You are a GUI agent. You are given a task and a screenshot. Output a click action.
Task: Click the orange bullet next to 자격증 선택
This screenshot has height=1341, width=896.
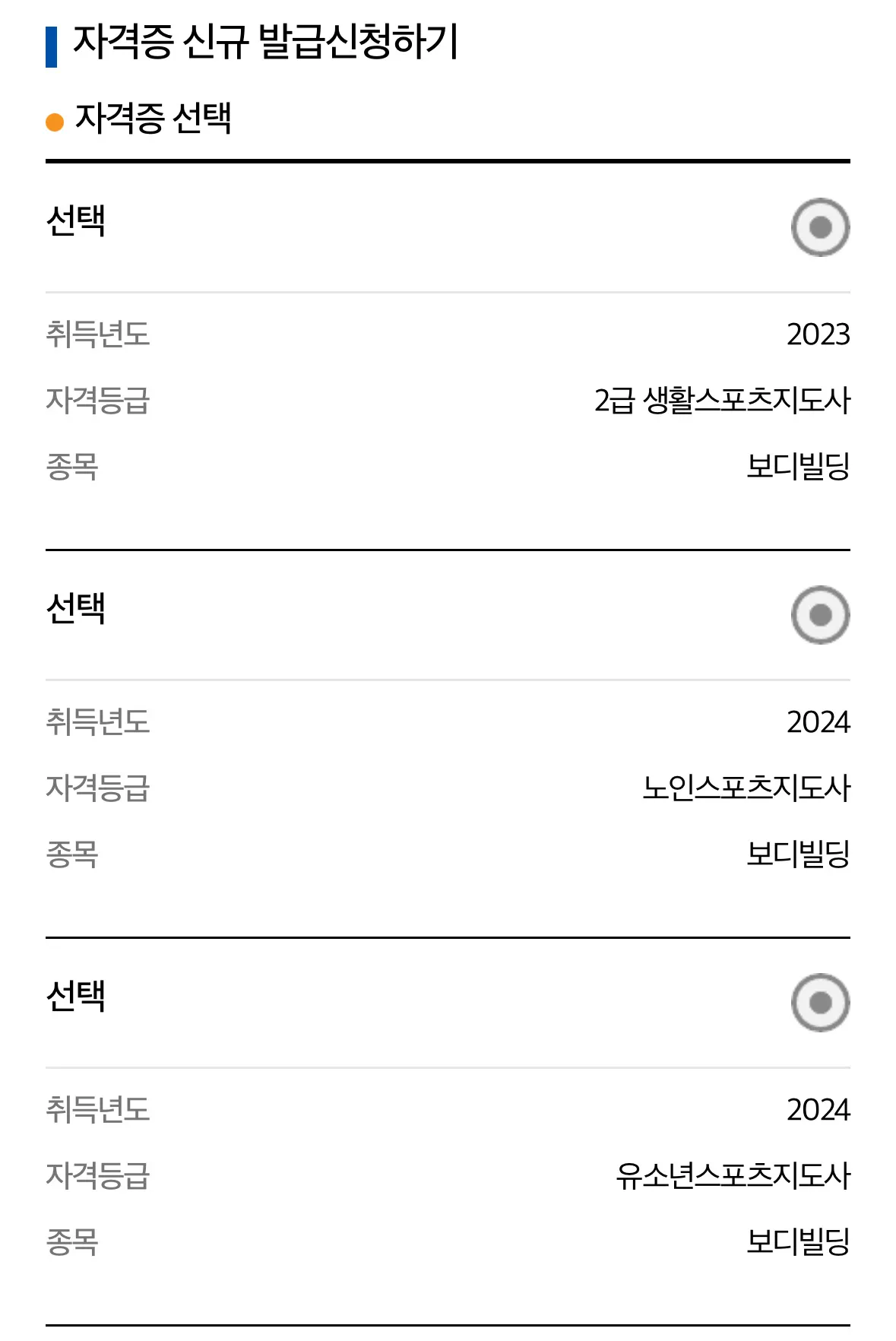pos(54,119)
